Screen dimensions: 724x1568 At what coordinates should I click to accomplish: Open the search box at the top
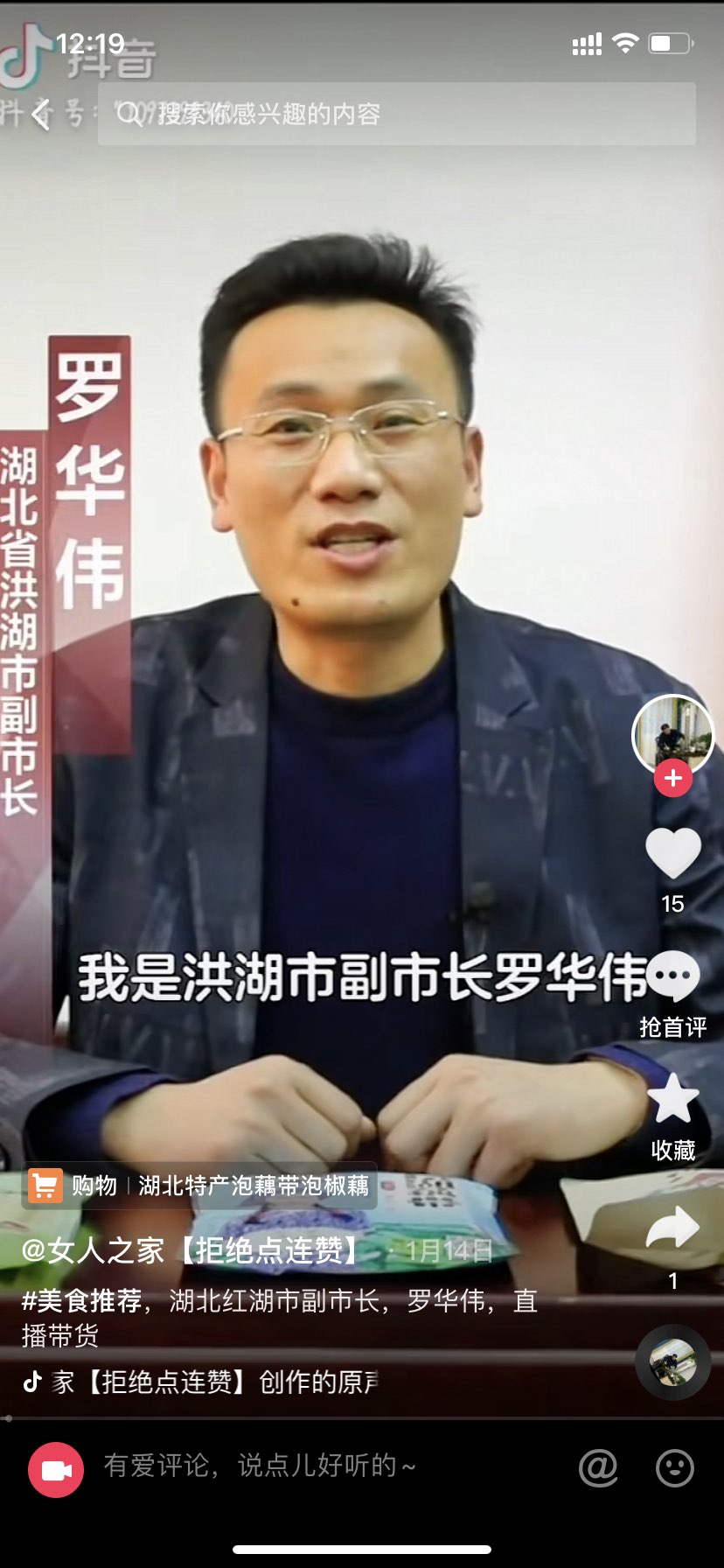click(x=397, y=114)
